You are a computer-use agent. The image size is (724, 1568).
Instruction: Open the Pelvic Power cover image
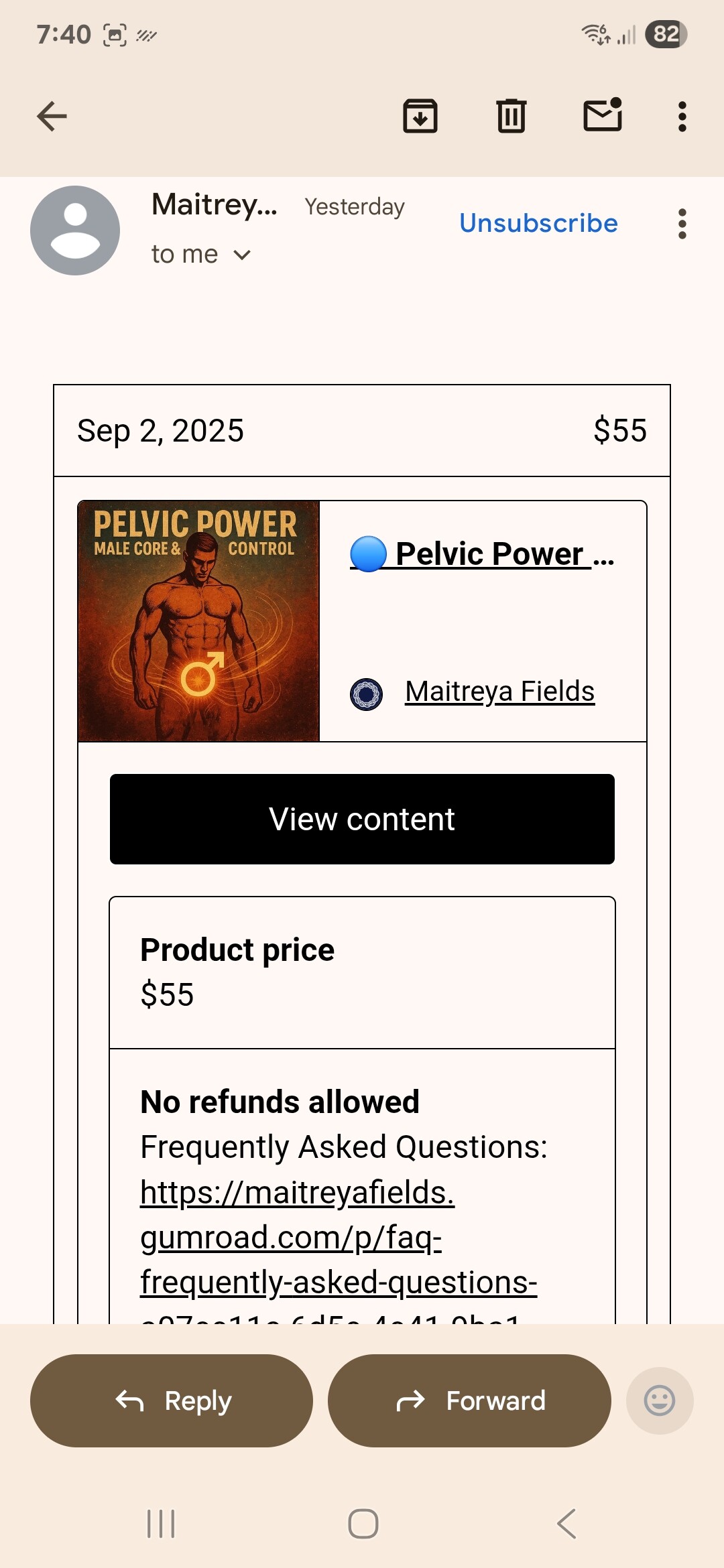198,621
